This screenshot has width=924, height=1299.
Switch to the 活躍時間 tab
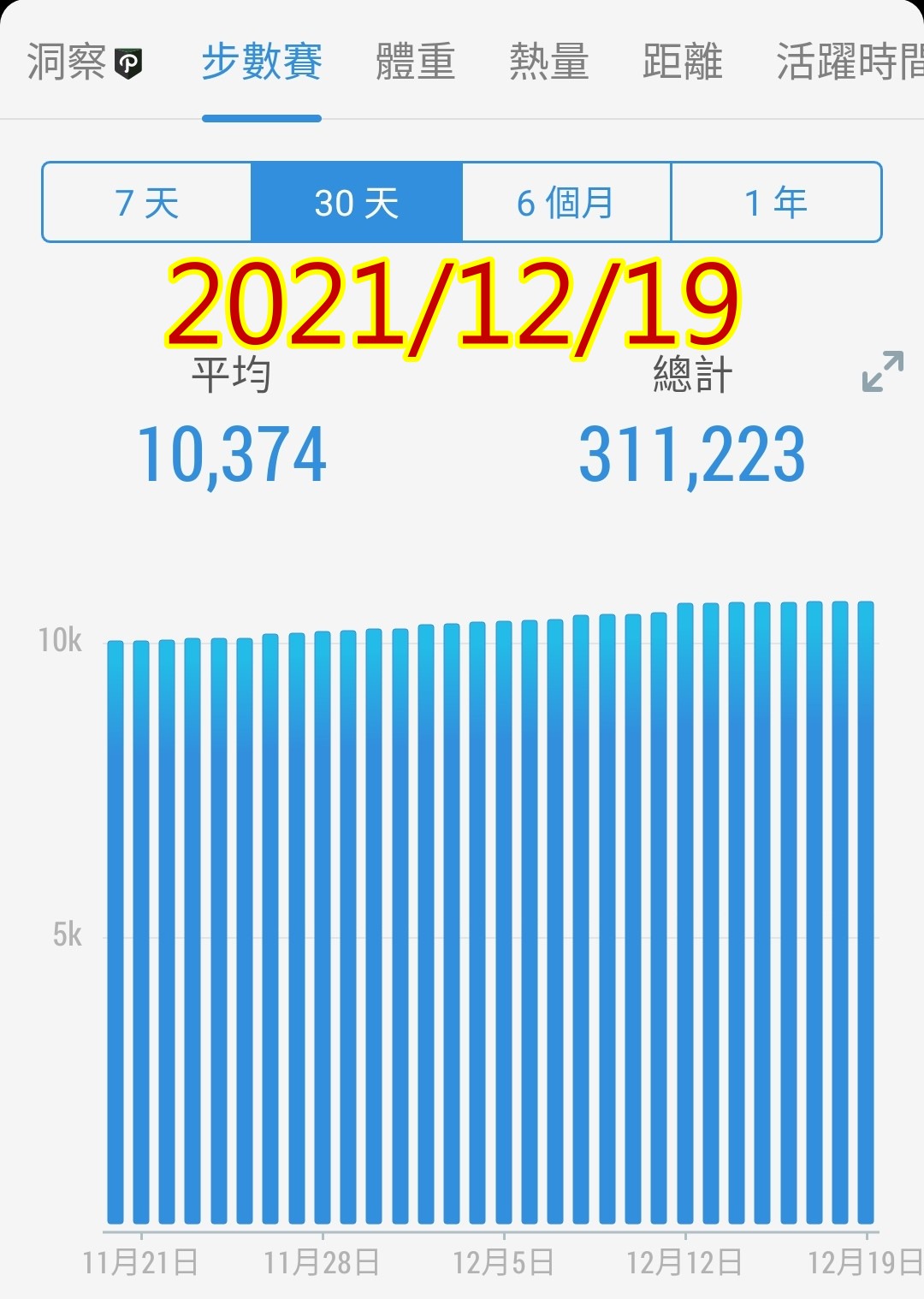[847, 62]
